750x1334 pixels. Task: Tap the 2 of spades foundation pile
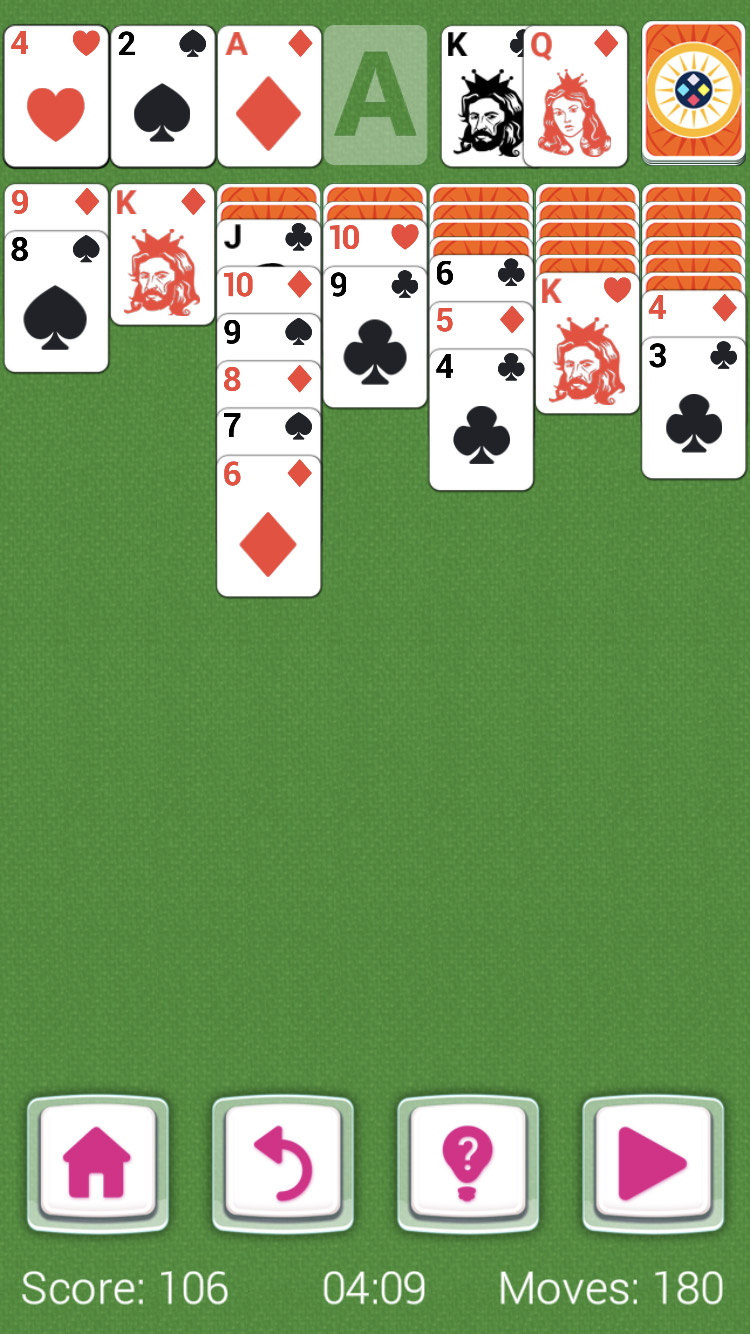pos(163,96)
